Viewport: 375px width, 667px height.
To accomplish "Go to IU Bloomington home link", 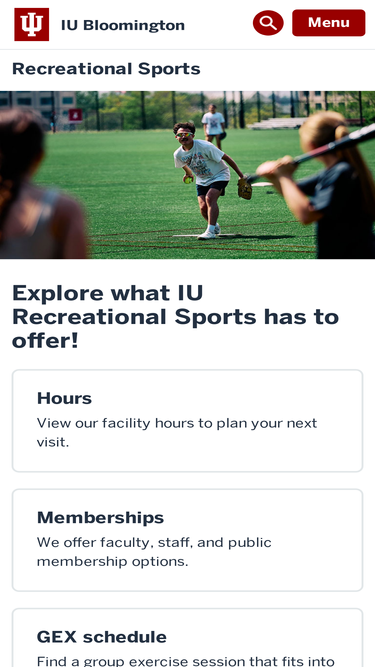I will coord(100,25).
